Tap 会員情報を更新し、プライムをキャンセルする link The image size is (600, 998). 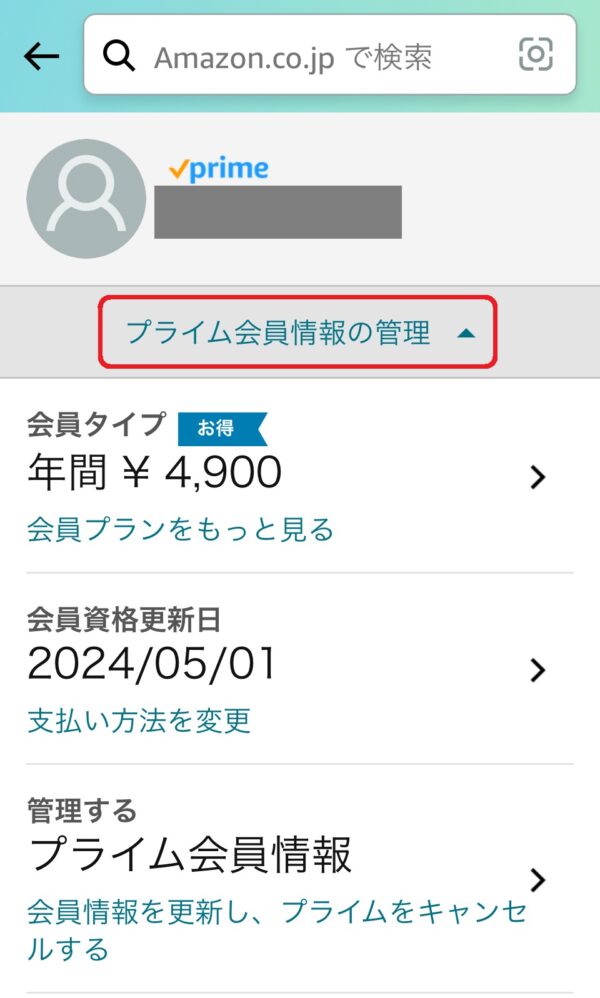tap(277, 930)
